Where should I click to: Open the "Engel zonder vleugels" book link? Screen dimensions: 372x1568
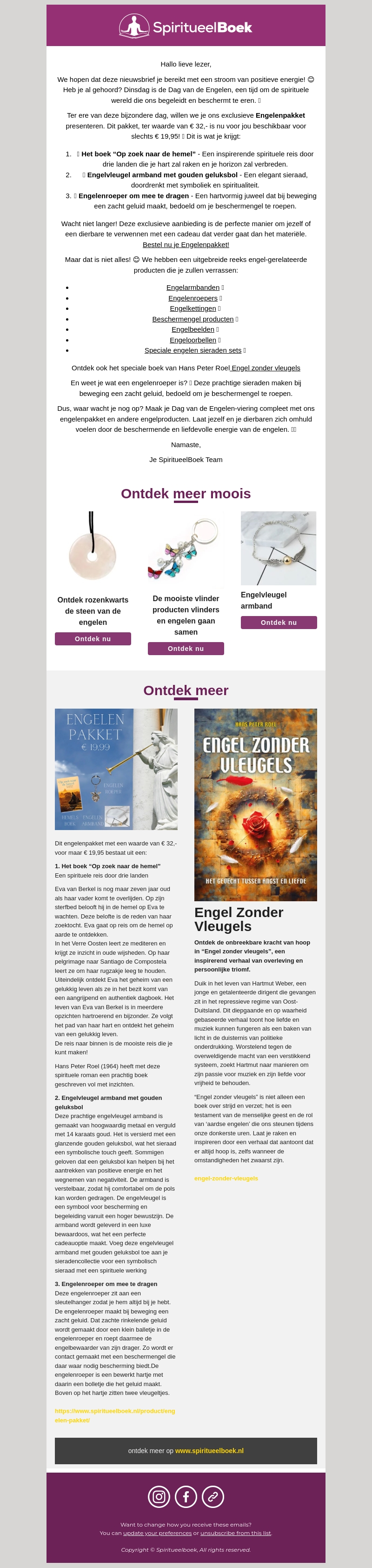(x=266, y=368)
